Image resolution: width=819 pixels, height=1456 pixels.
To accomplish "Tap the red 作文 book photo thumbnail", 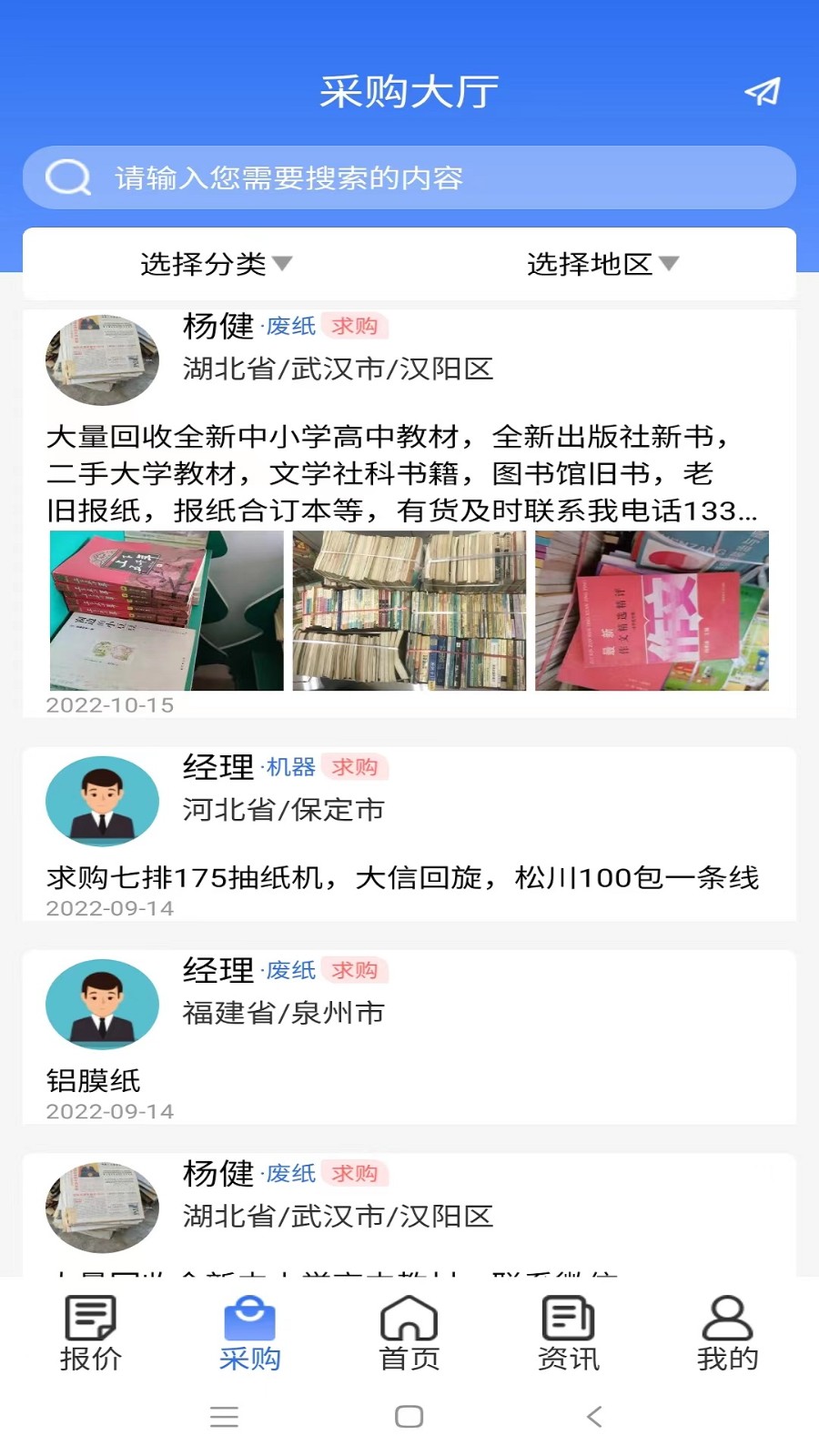I will 652,612.
